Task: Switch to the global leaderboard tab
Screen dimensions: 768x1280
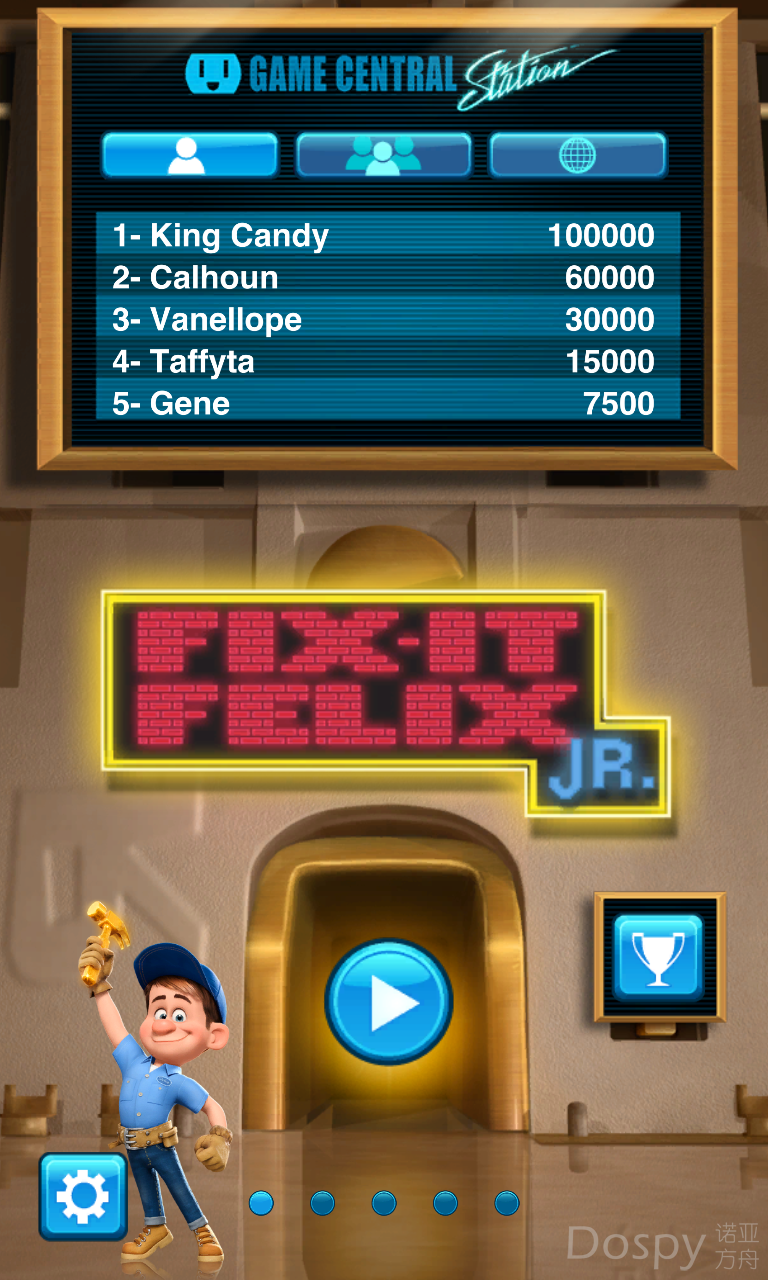Action: [577, 155]
